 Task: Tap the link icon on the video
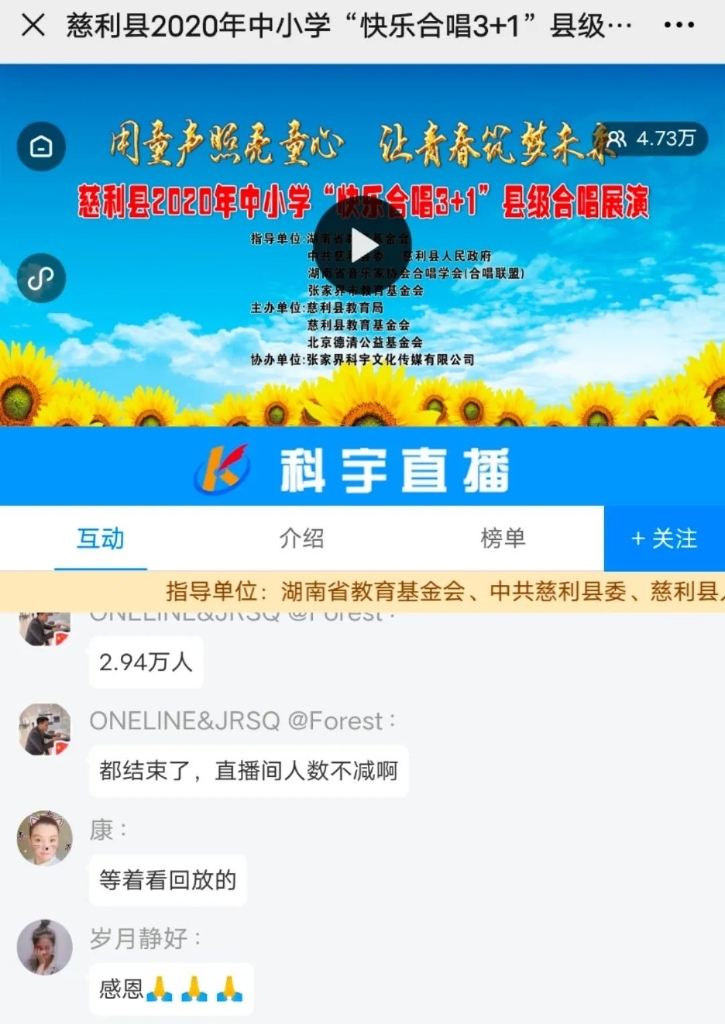tap(41, 278)
